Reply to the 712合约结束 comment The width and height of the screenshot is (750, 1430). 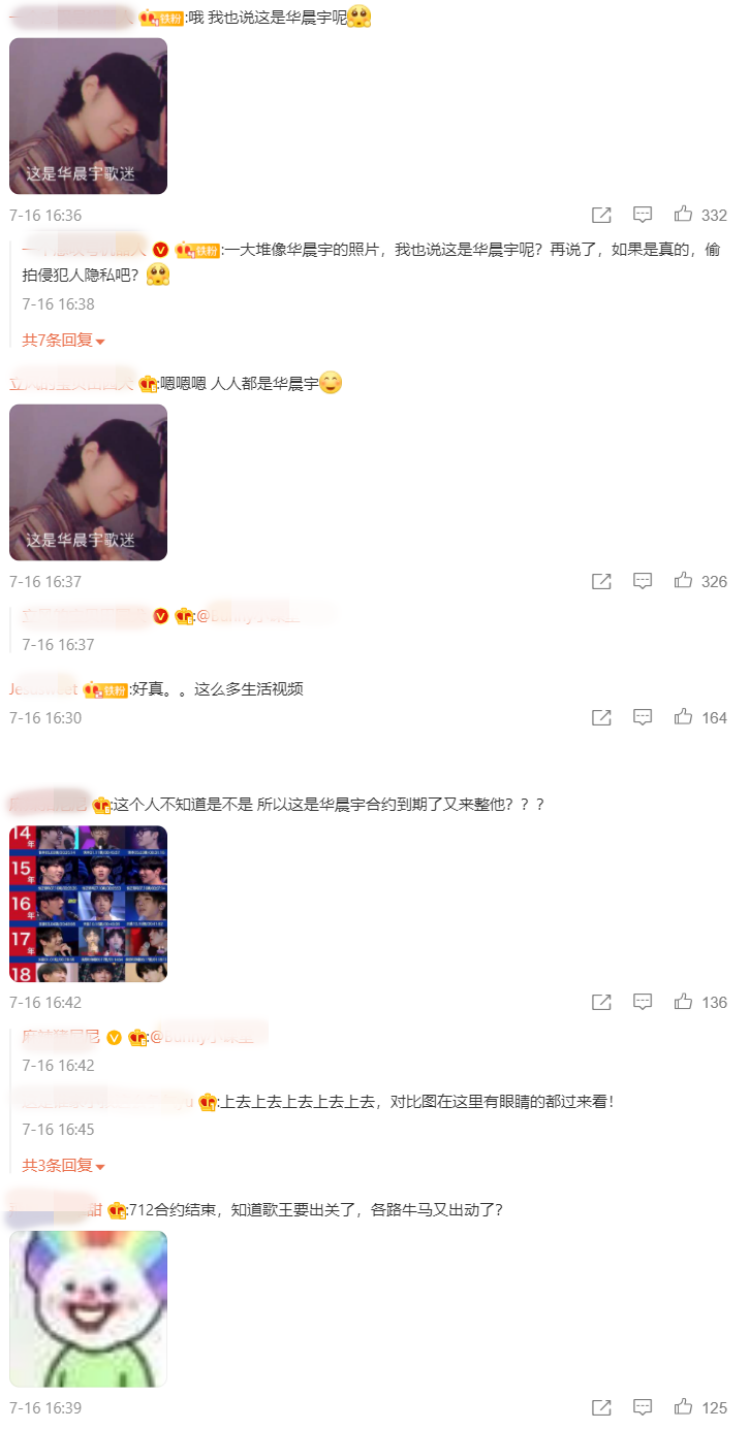tap(643, 1407)
